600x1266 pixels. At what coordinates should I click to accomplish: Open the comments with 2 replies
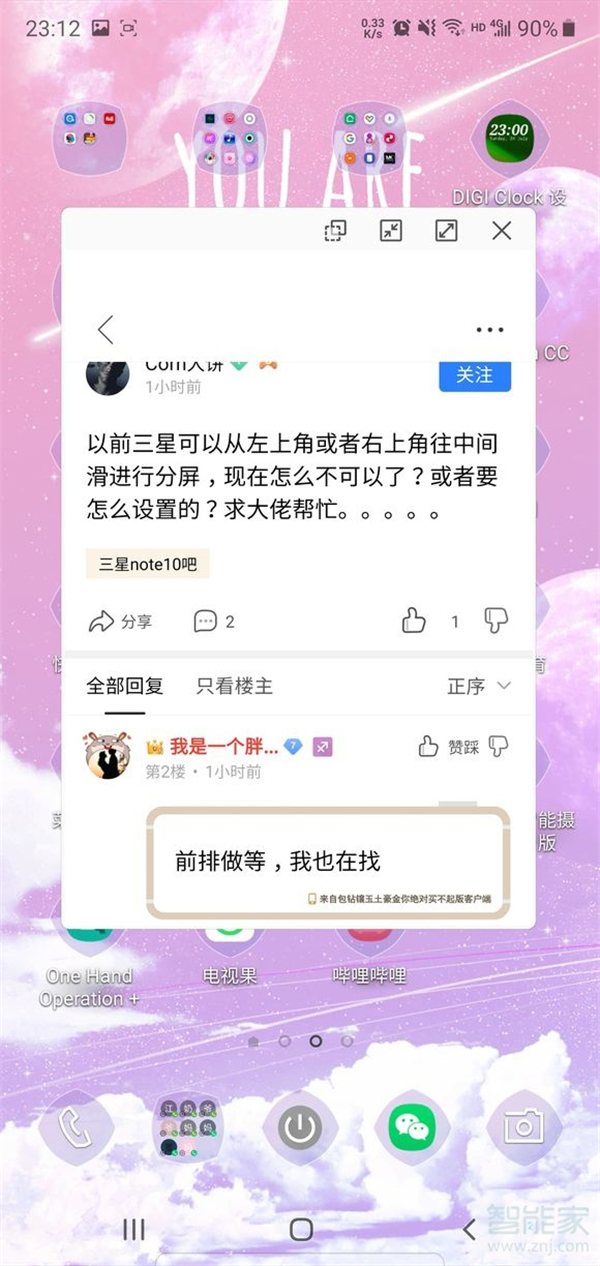coord(214,622)
